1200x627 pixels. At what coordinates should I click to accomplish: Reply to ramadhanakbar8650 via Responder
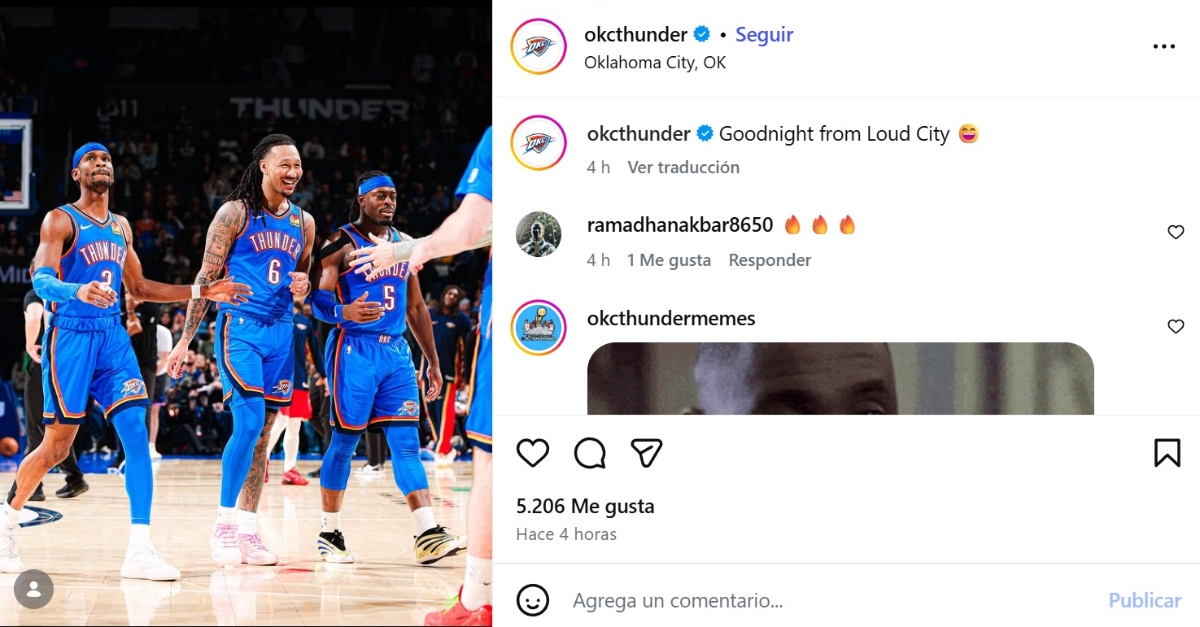769,260
